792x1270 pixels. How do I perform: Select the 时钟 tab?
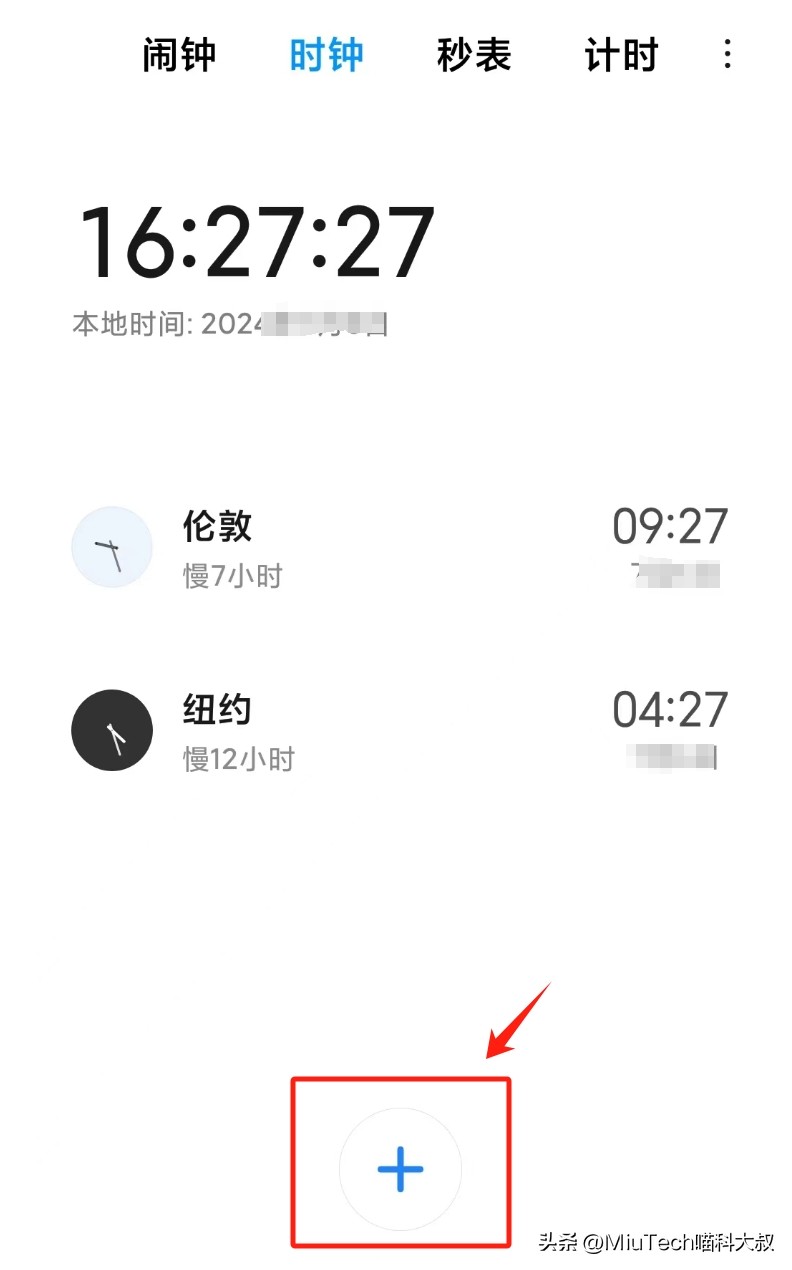click(x=326, y=55)
